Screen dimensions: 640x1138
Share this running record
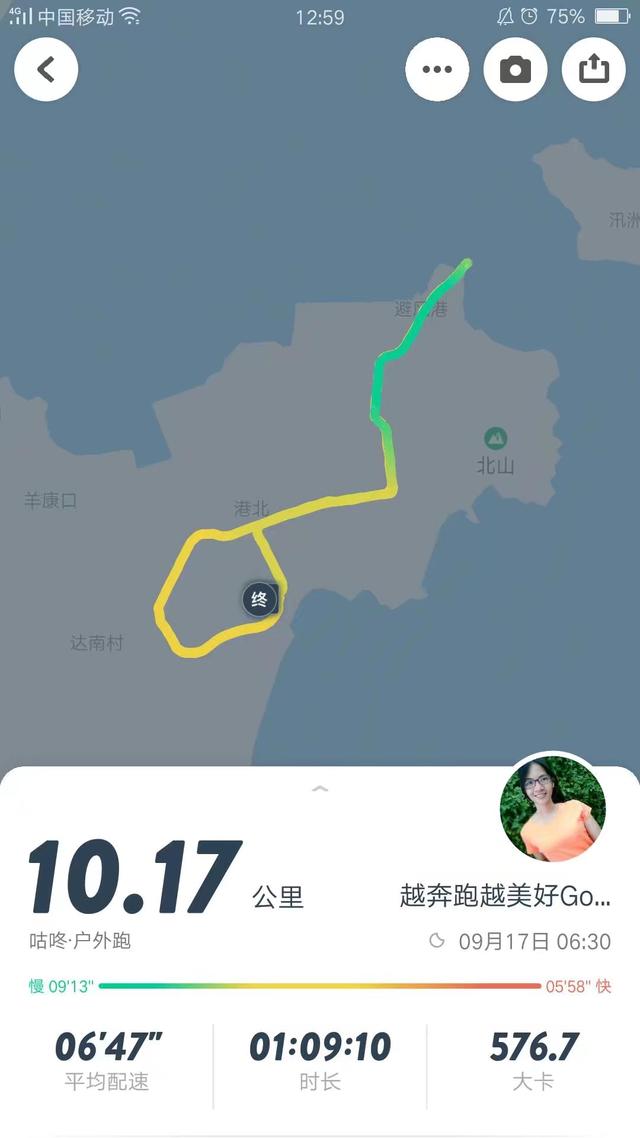pos(594,69)
